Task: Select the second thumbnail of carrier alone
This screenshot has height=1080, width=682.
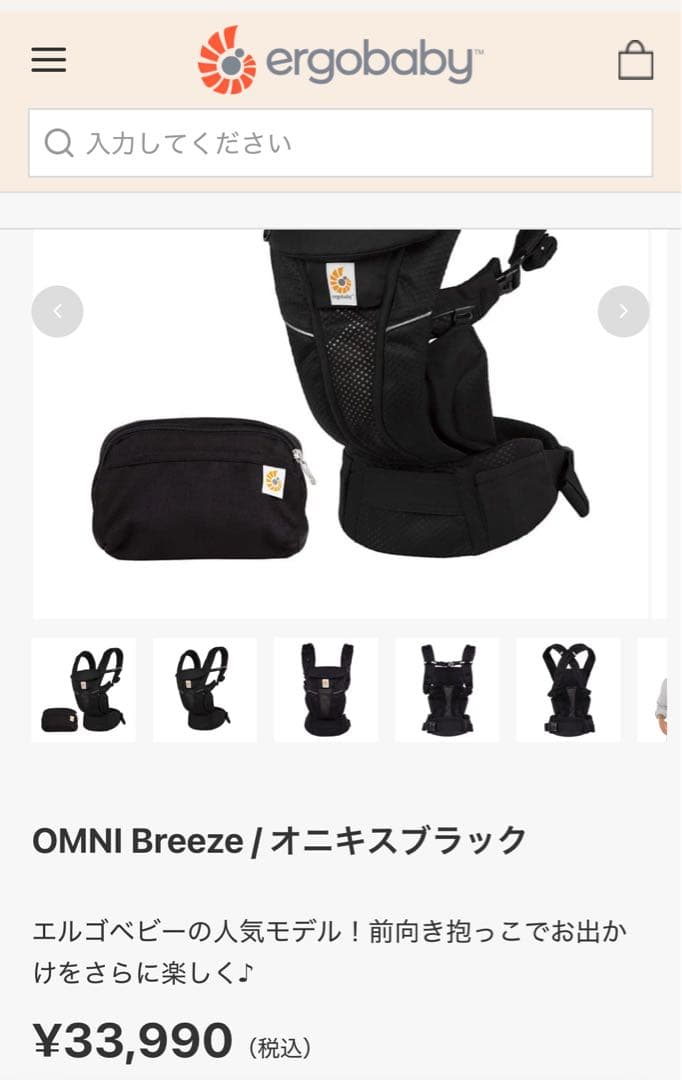Action: pos(204,690)
